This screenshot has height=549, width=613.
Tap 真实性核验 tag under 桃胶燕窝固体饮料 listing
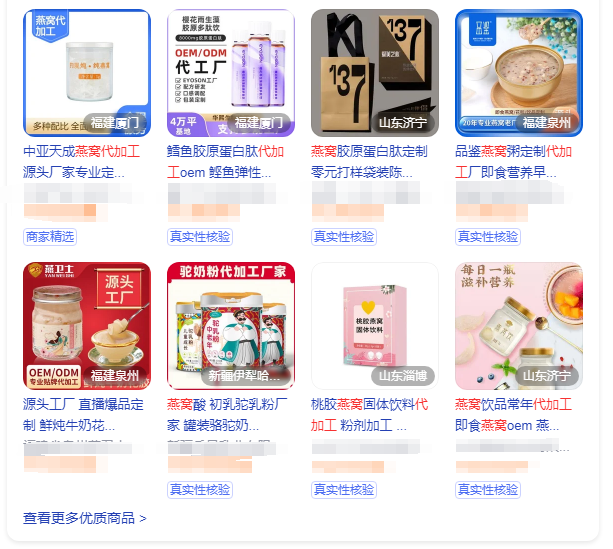pos(344,490)
